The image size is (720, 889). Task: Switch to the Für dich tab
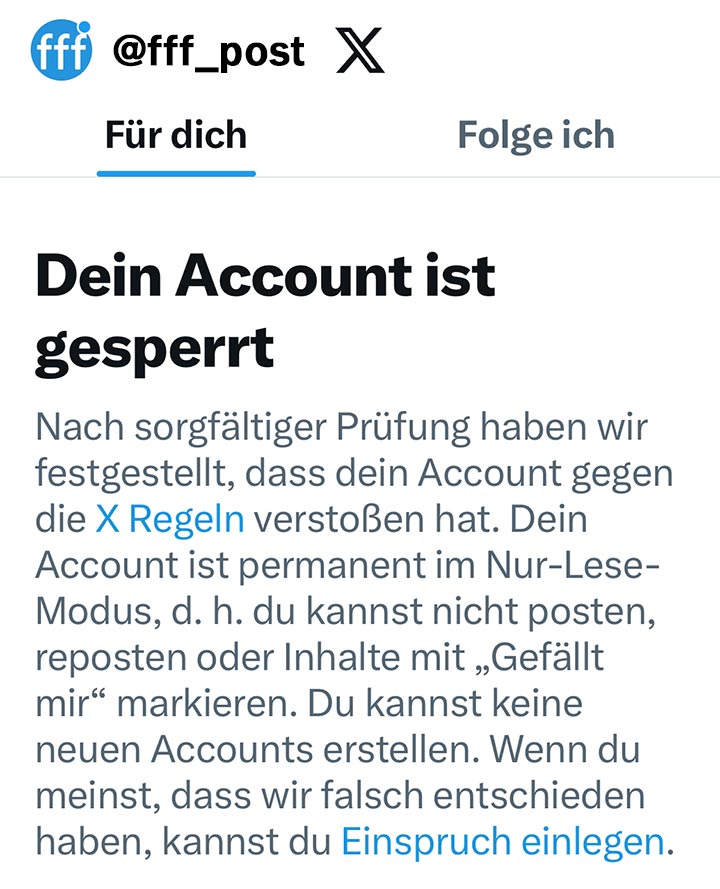tap(176, 136)
